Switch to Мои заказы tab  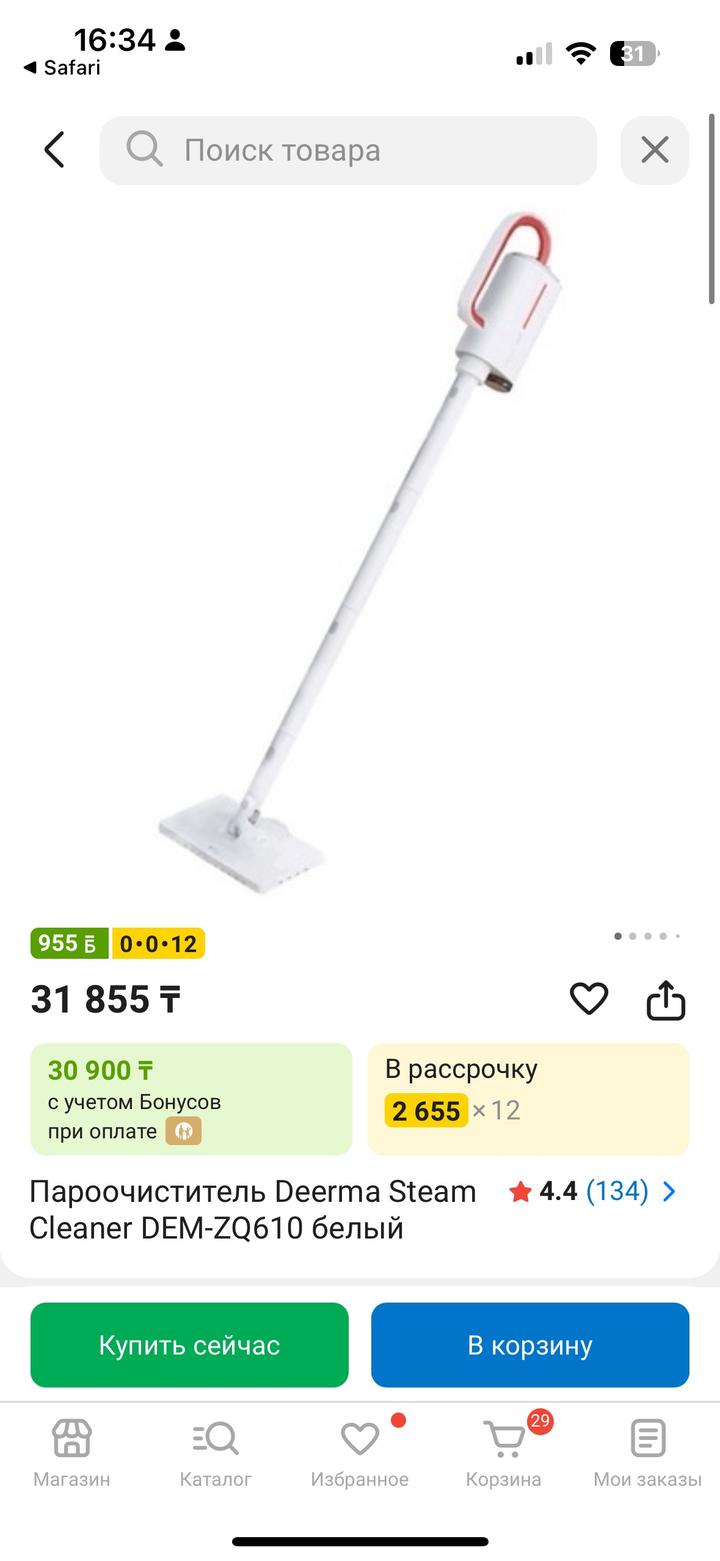[x=648, y=1453]
